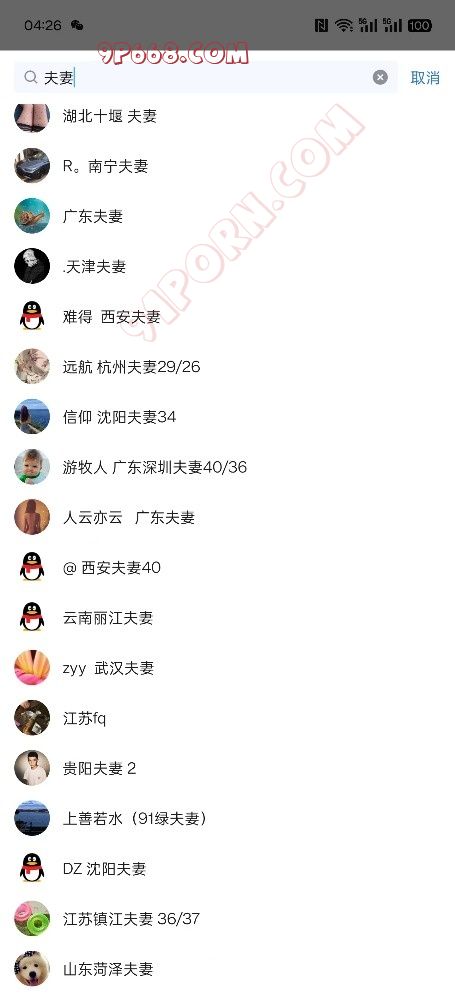This screenshot has height=1000, width=455.
Task: Select the .天津夫妻 contact
Action: (227, 266)
